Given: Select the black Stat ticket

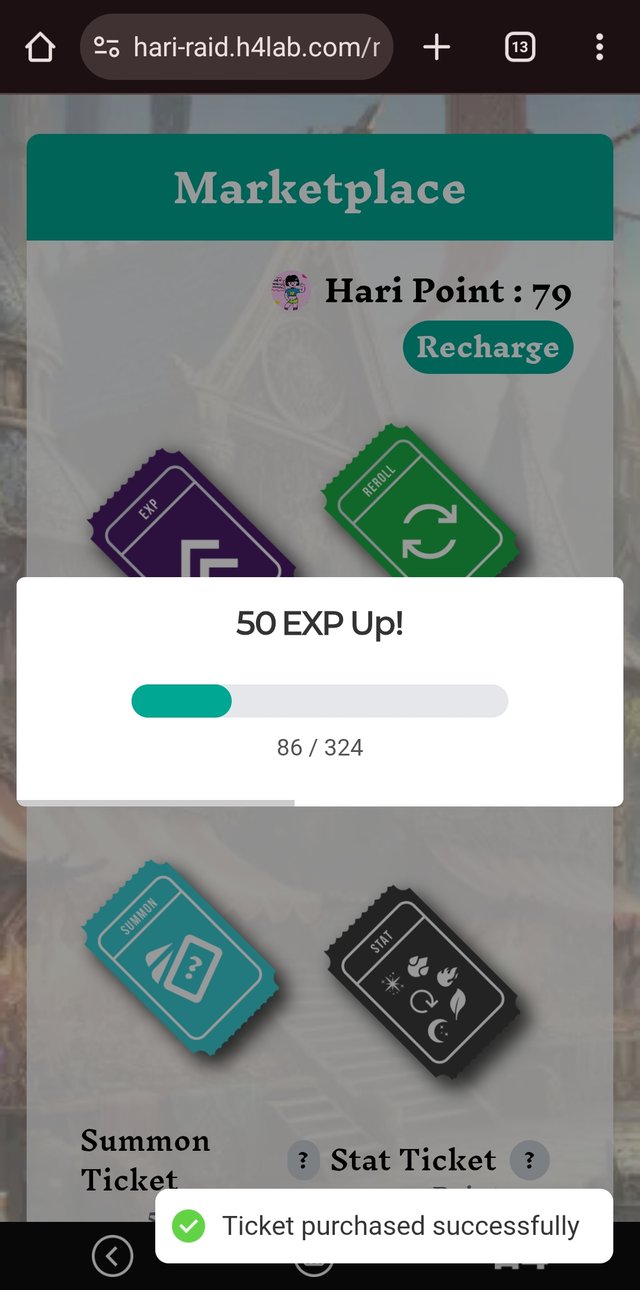Looking at the screenshot, I should tap(422, 980).
